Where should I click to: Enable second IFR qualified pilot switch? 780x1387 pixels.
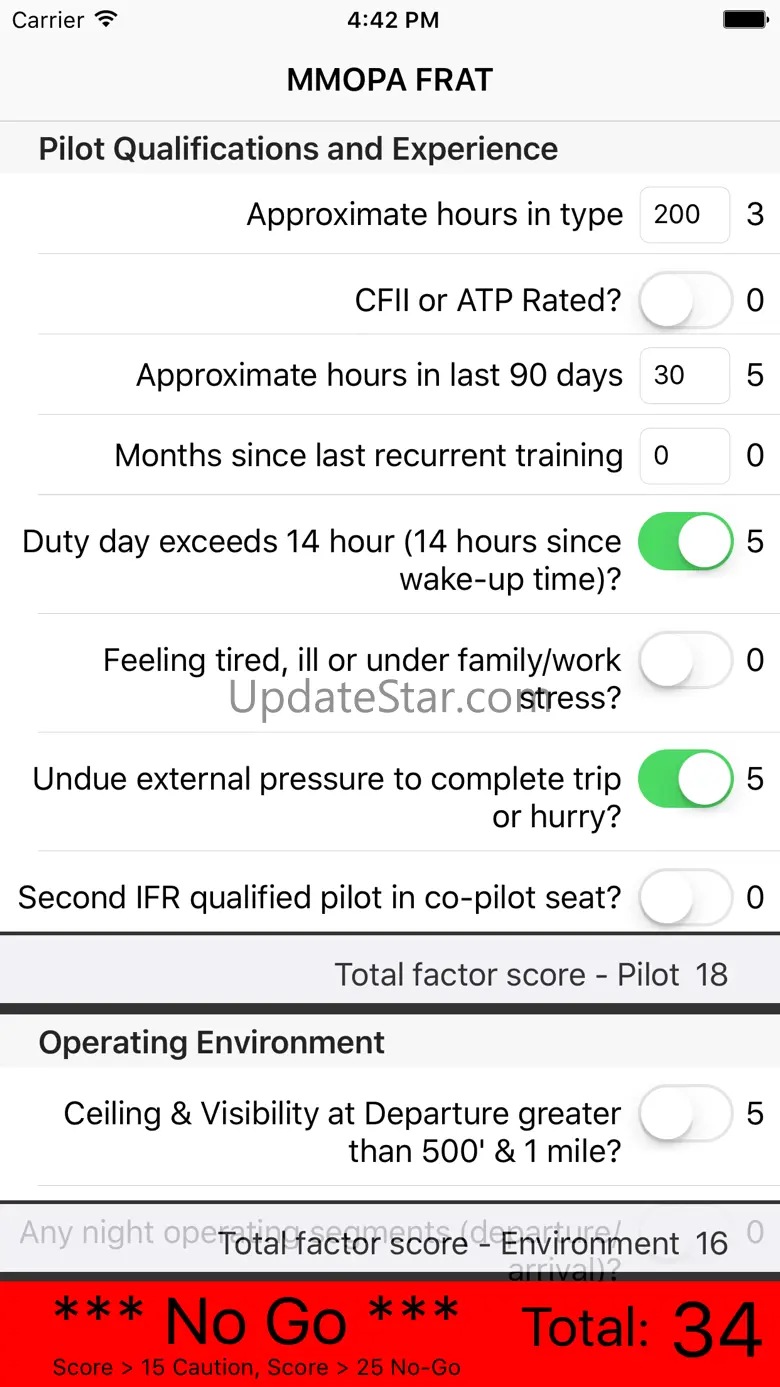pyautogui.click(x=686, y=897)
